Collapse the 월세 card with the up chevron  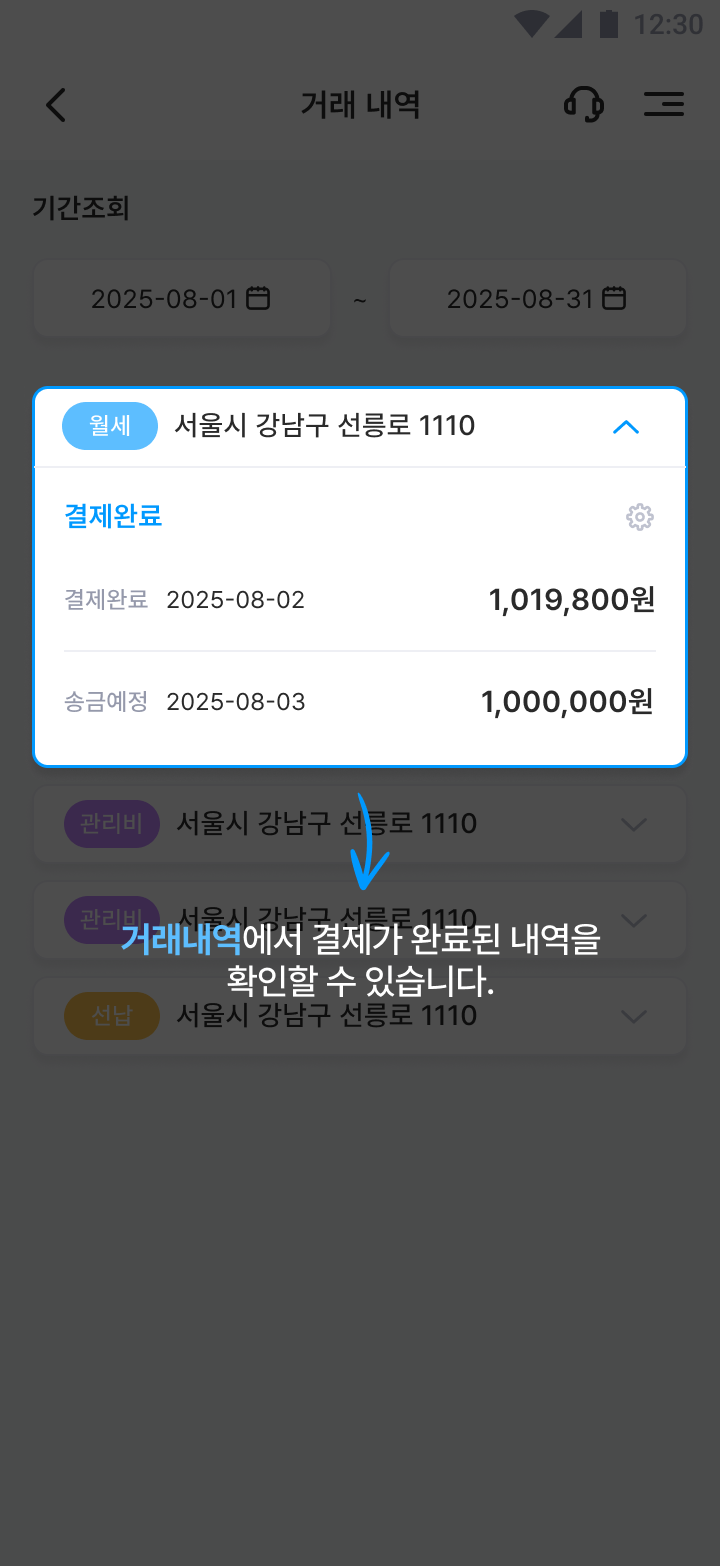pos(626,426)
